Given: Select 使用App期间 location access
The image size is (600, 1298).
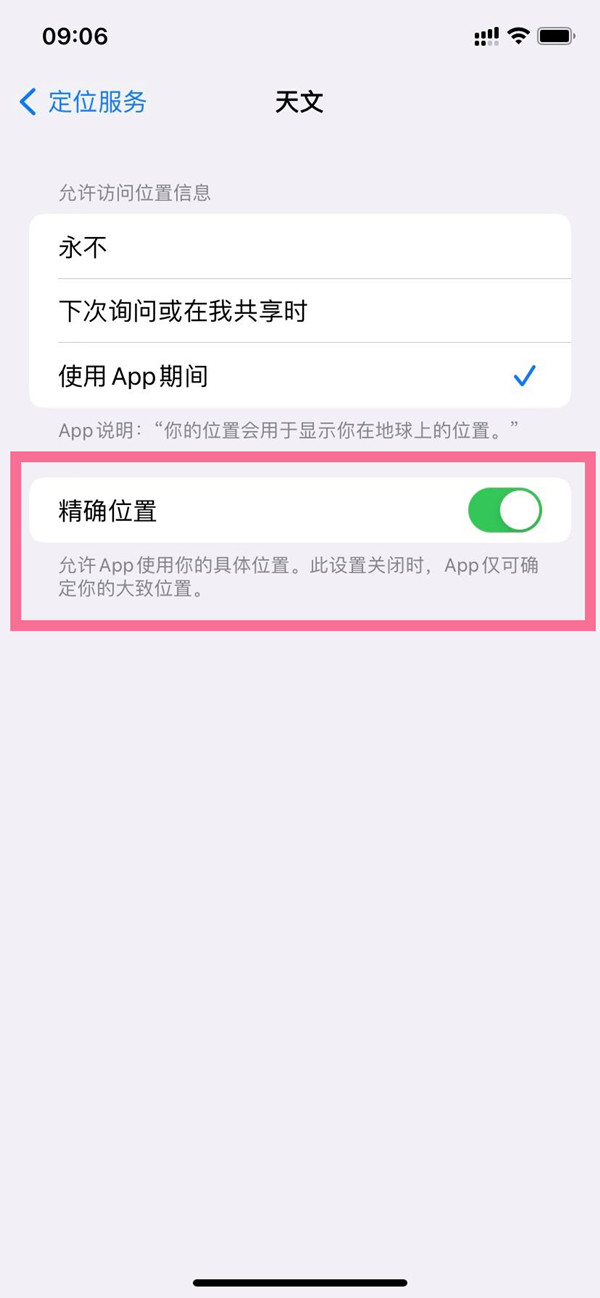Looking at the screenshot, I should [x=300, y=376].
